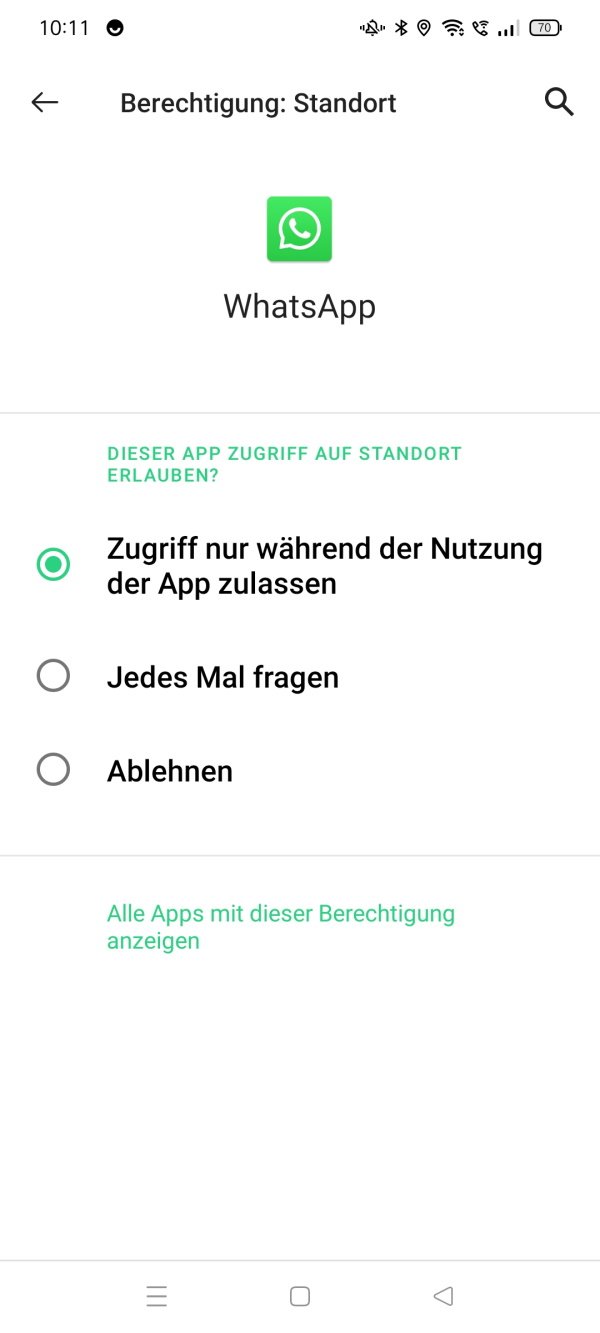Viewport: 600px width, 1333px height.
Task: Open the recent apps menu button
Action: pos(157,1297)
